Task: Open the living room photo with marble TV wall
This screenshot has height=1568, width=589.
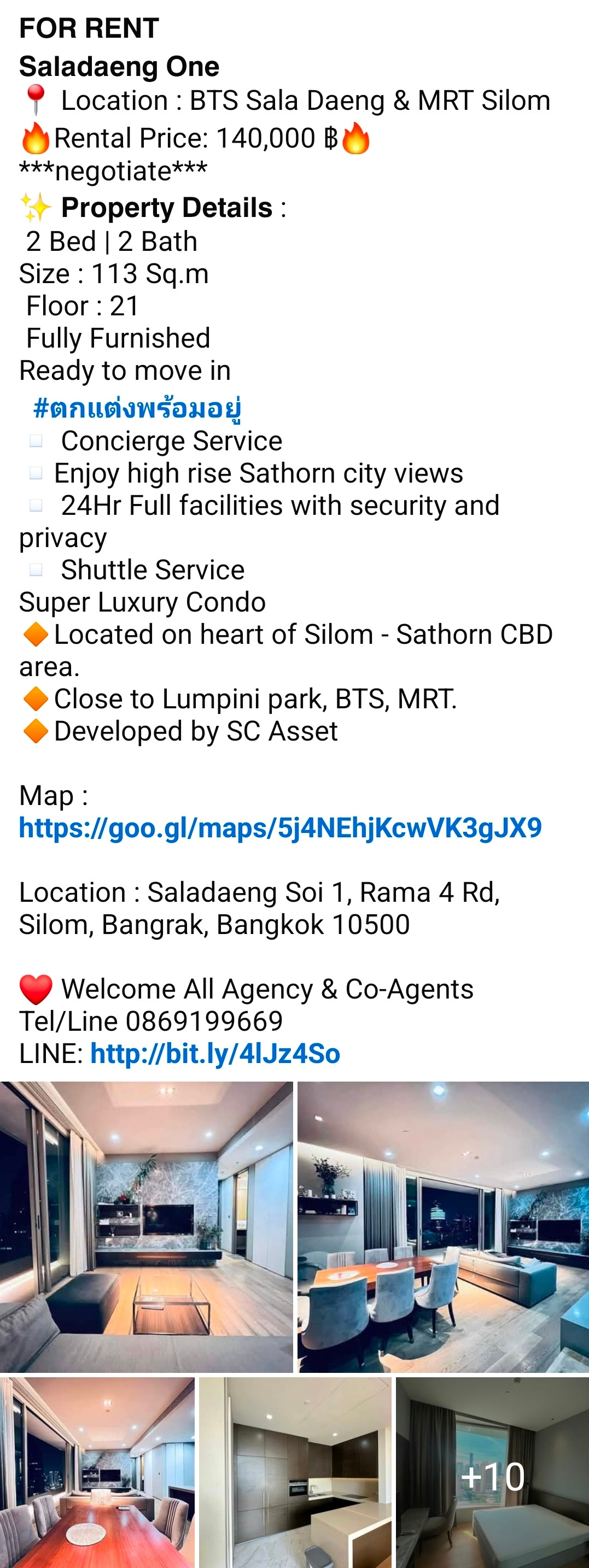Action: tap(146, 1226)
